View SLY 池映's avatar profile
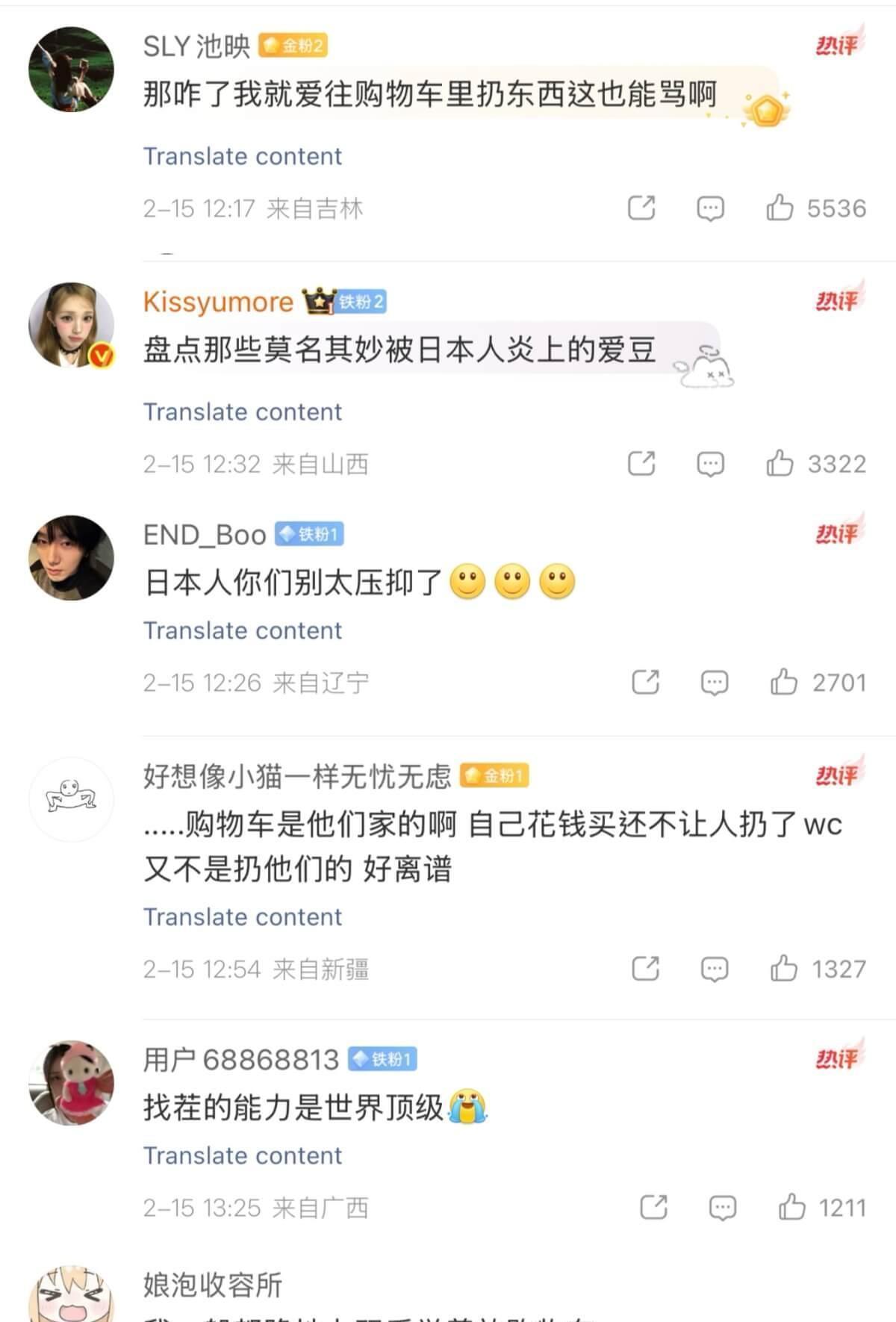896x1322 pixels. pos(71,69)
